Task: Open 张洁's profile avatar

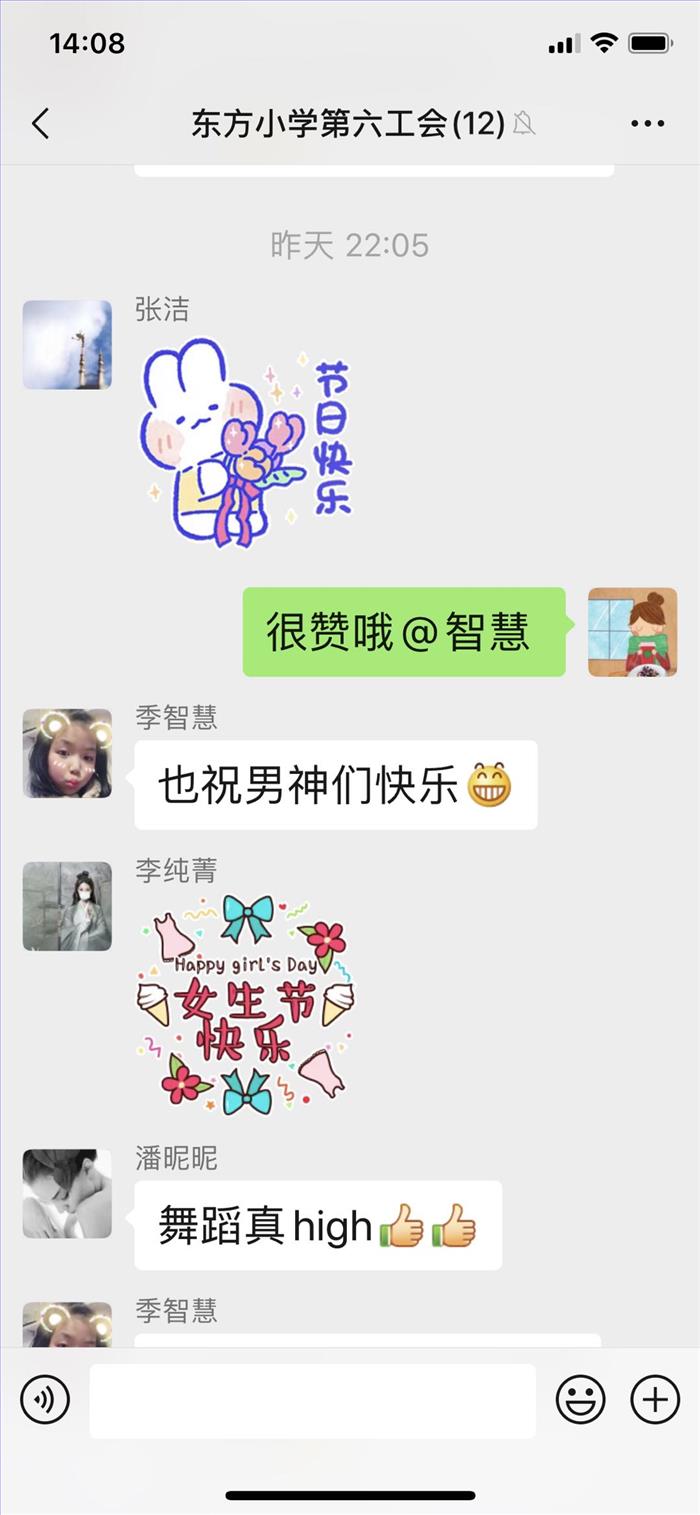Action: point(67,344)
